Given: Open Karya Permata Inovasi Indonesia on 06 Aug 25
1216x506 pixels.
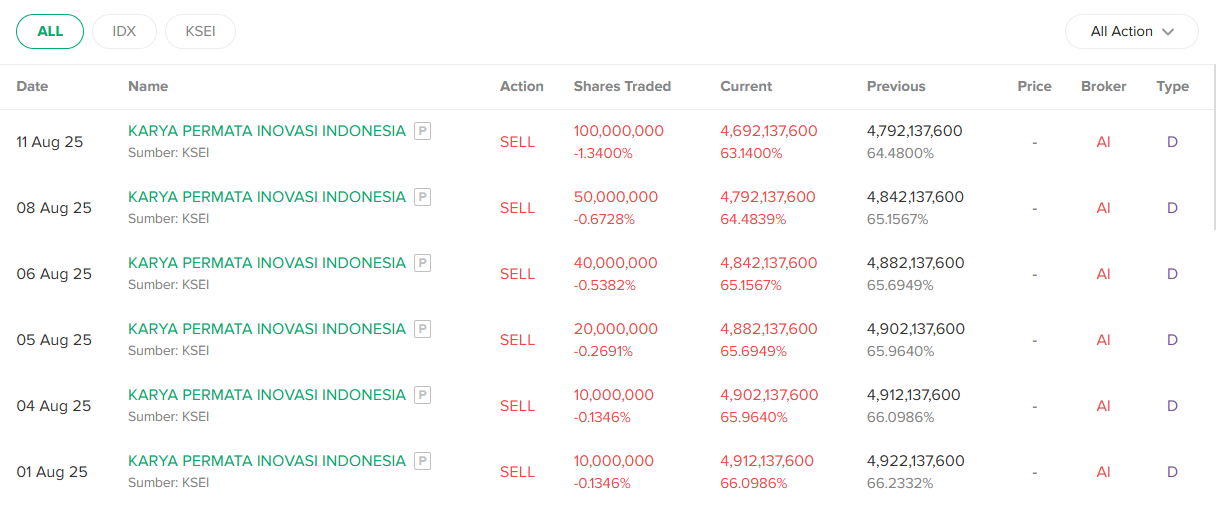Looking at the screenshot, I should point(267,263).
